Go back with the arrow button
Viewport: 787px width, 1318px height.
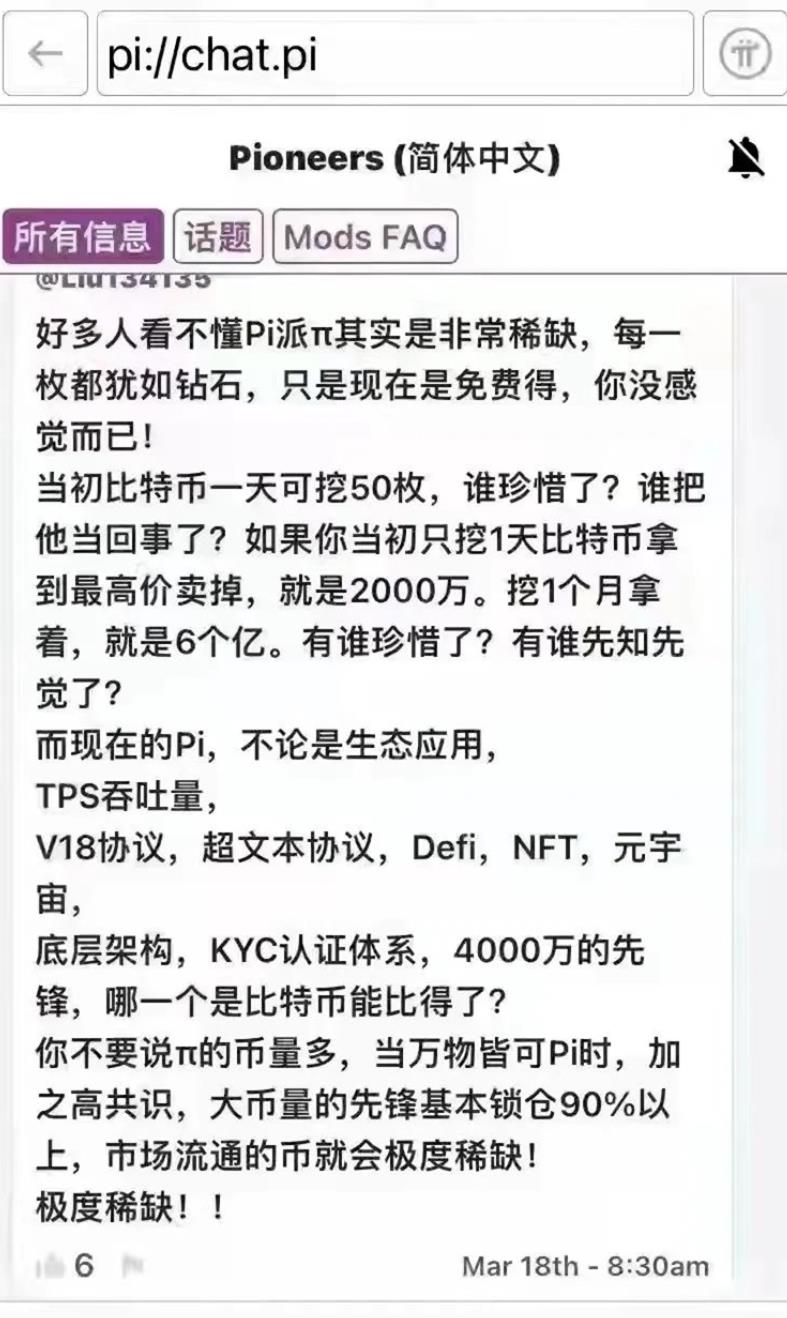pos(44,54)
